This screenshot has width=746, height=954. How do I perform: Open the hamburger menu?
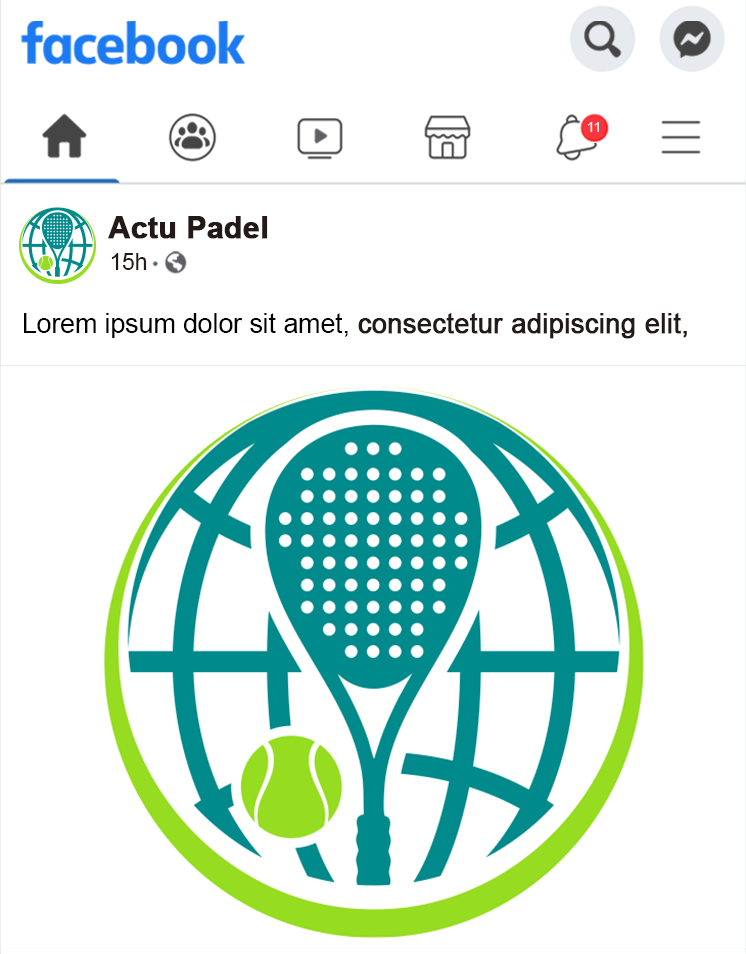pyautogui.click(x=681, y=137)
